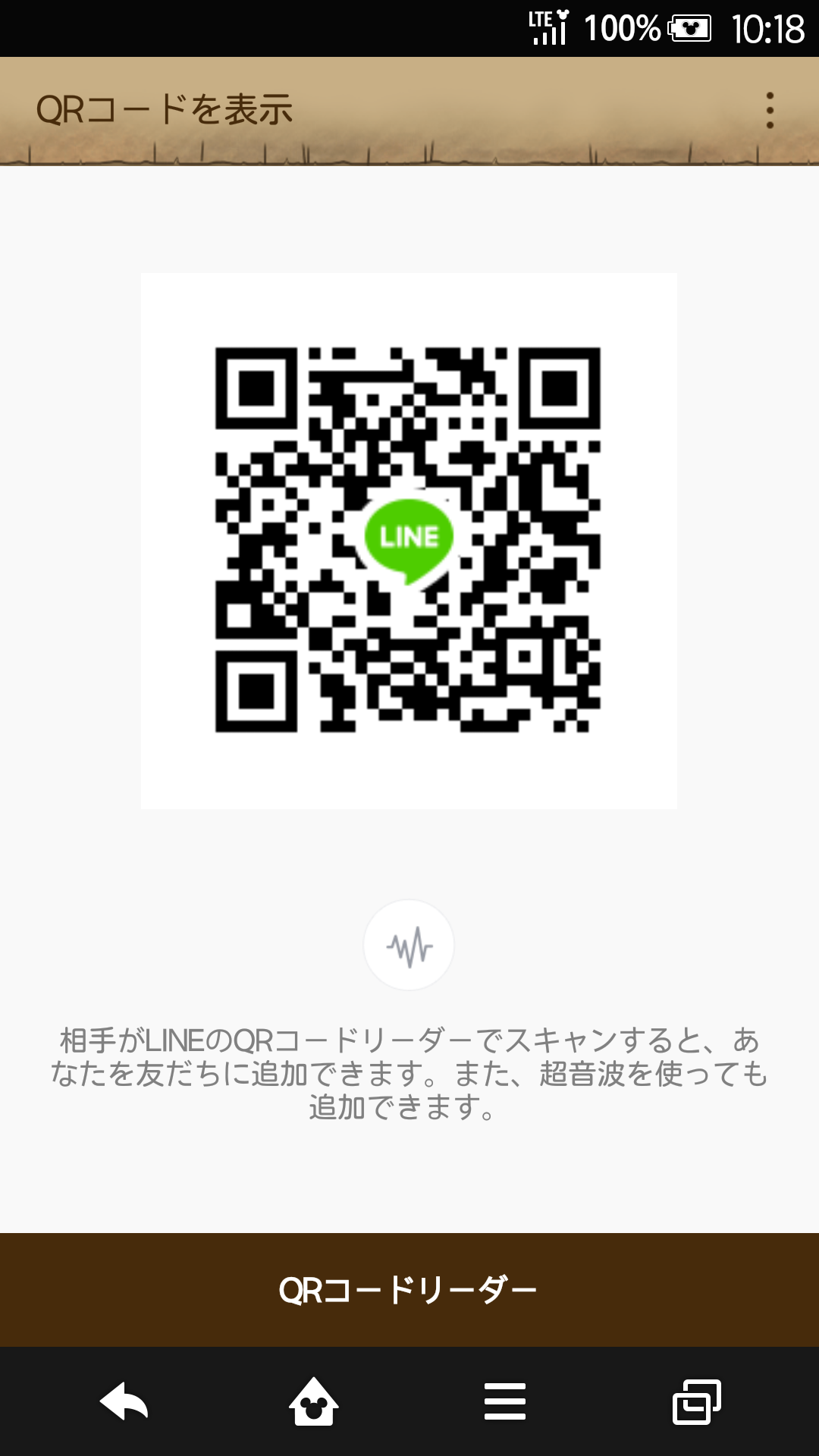Go back with the system back button
819x1456 pixels.
[124, 1401]
